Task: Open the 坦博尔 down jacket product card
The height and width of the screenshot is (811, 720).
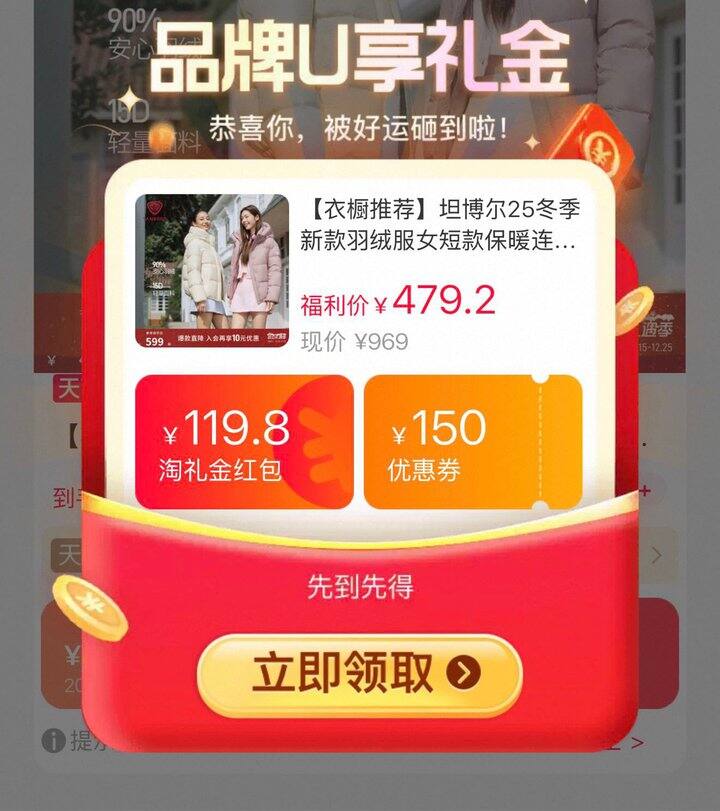Action: pos(358,271)
